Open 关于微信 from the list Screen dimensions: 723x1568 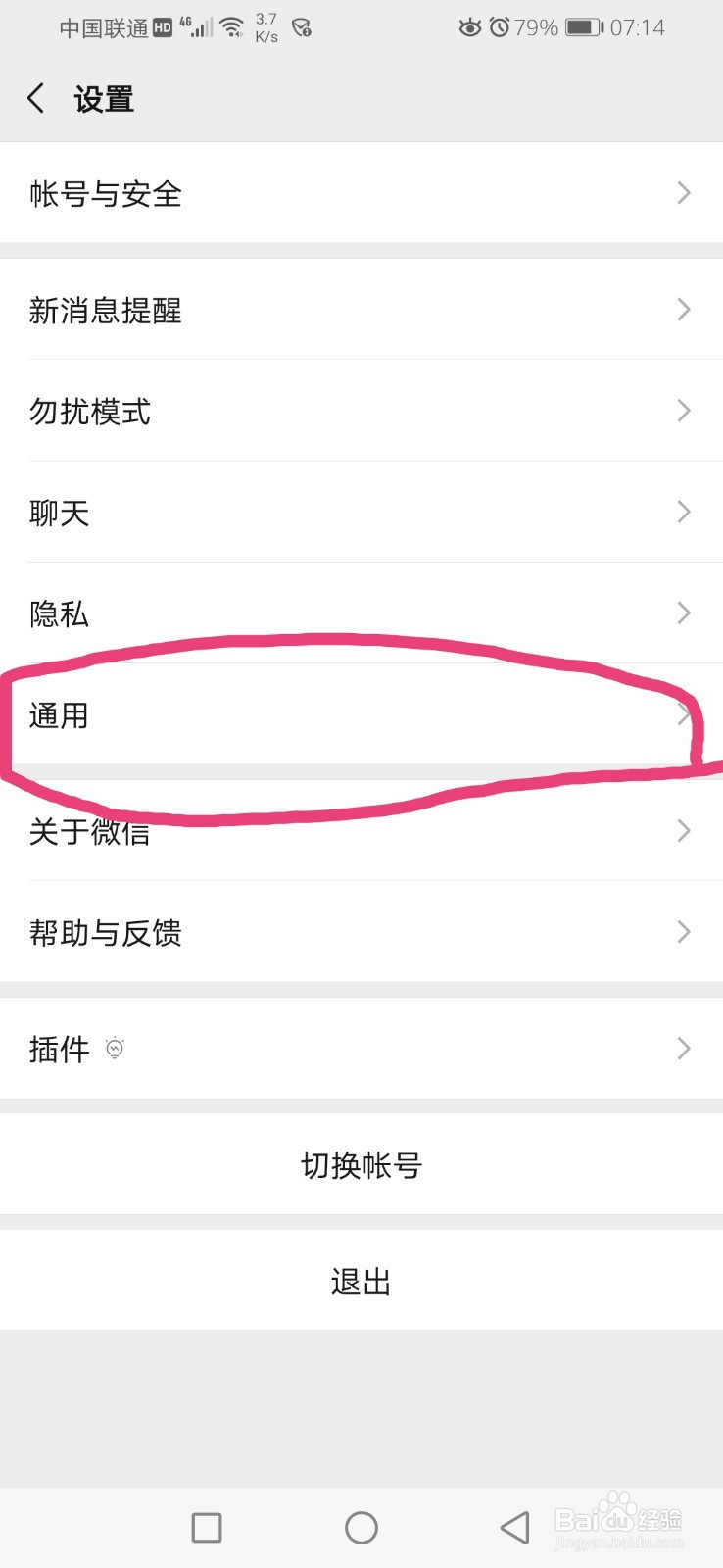(361, 831)
